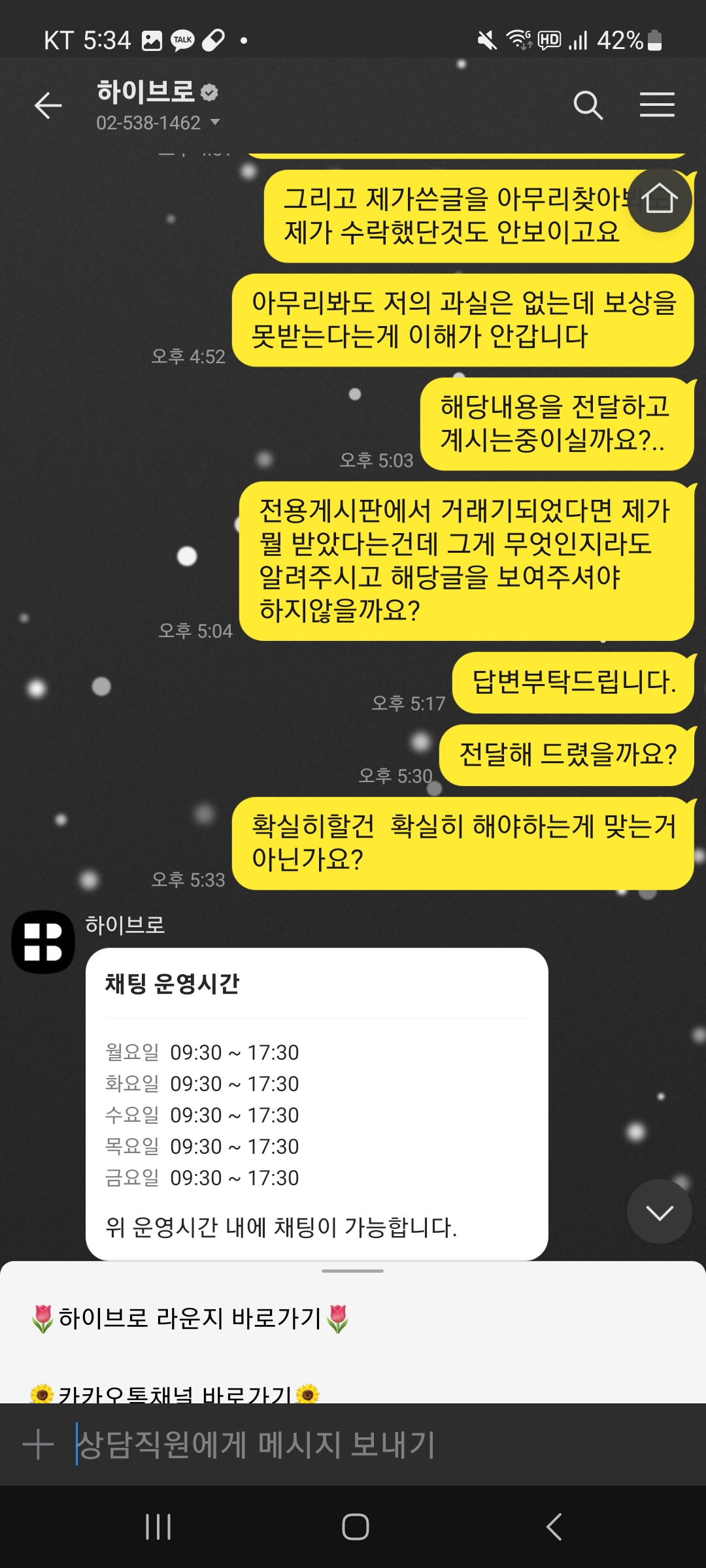Open 카카오톡채널 바로가기 link
This screenshot has width=706, height=1568.
point(175,1394)
